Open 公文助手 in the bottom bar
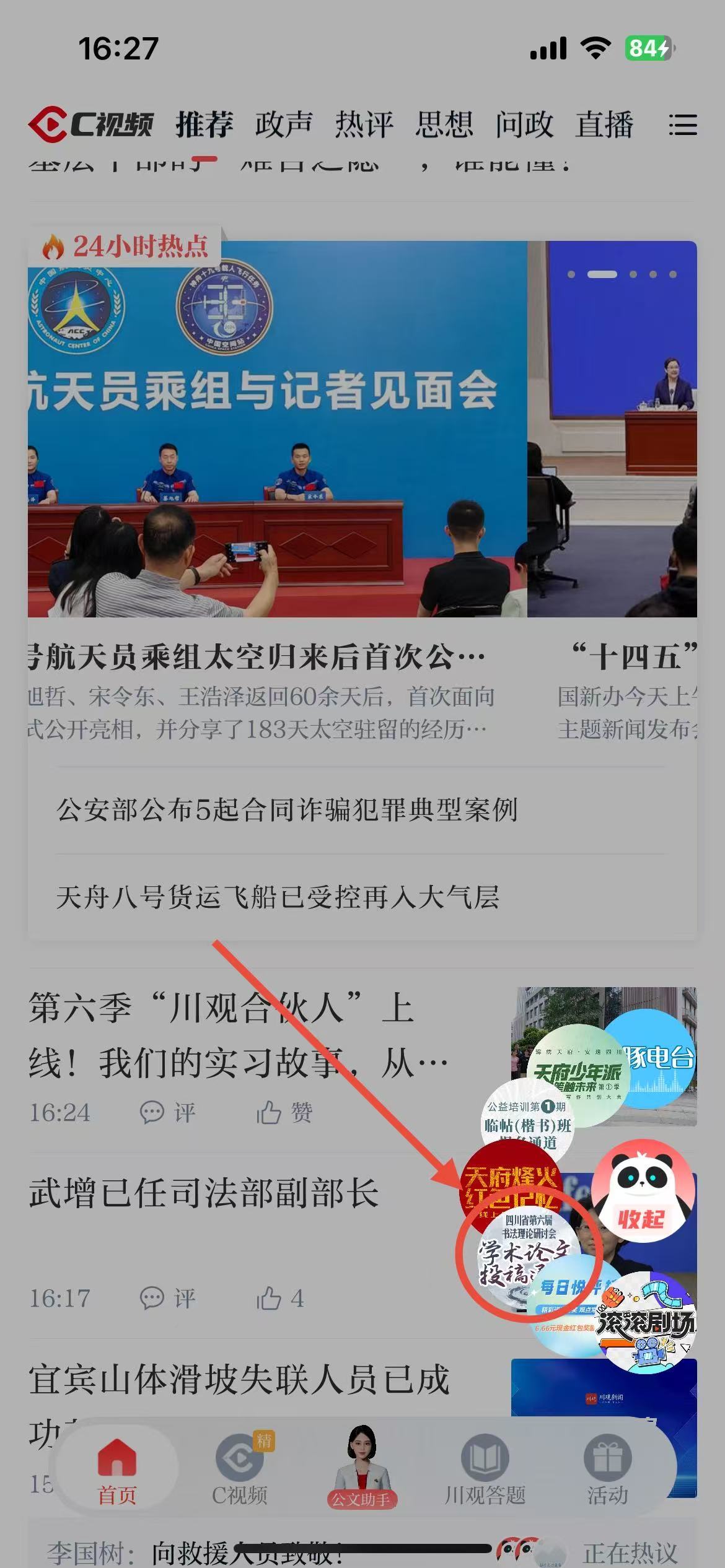This screenshot has height=1568, width=725. click(x=362, y=1469)
